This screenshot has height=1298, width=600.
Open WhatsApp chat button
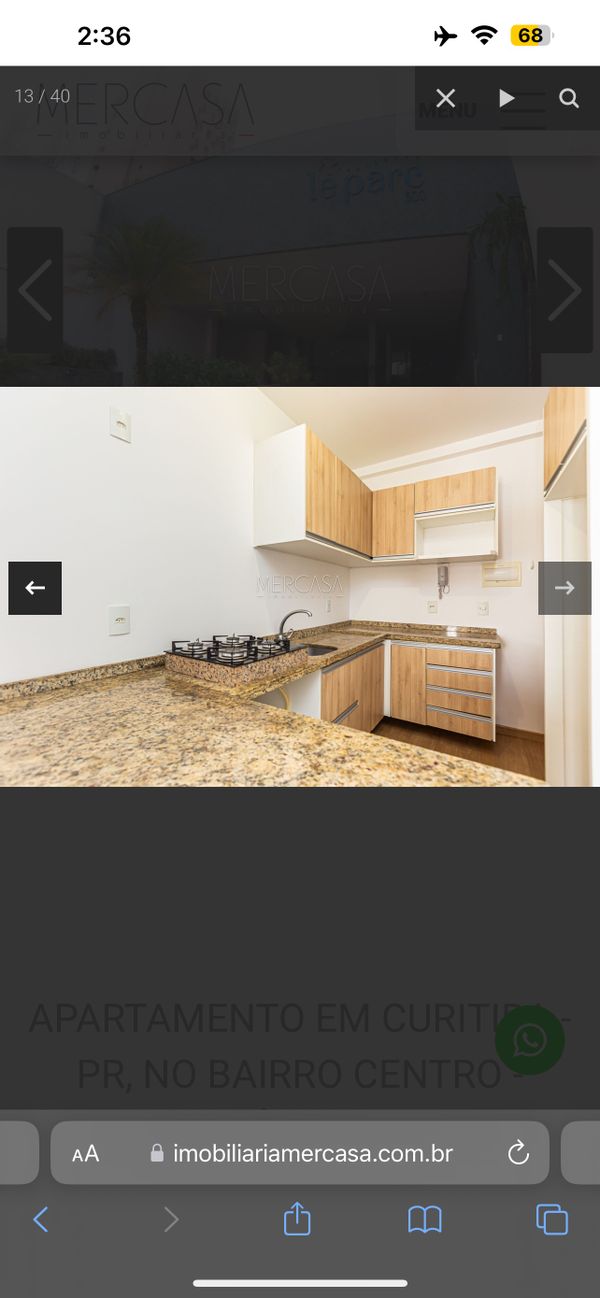tap(529, 1041)
